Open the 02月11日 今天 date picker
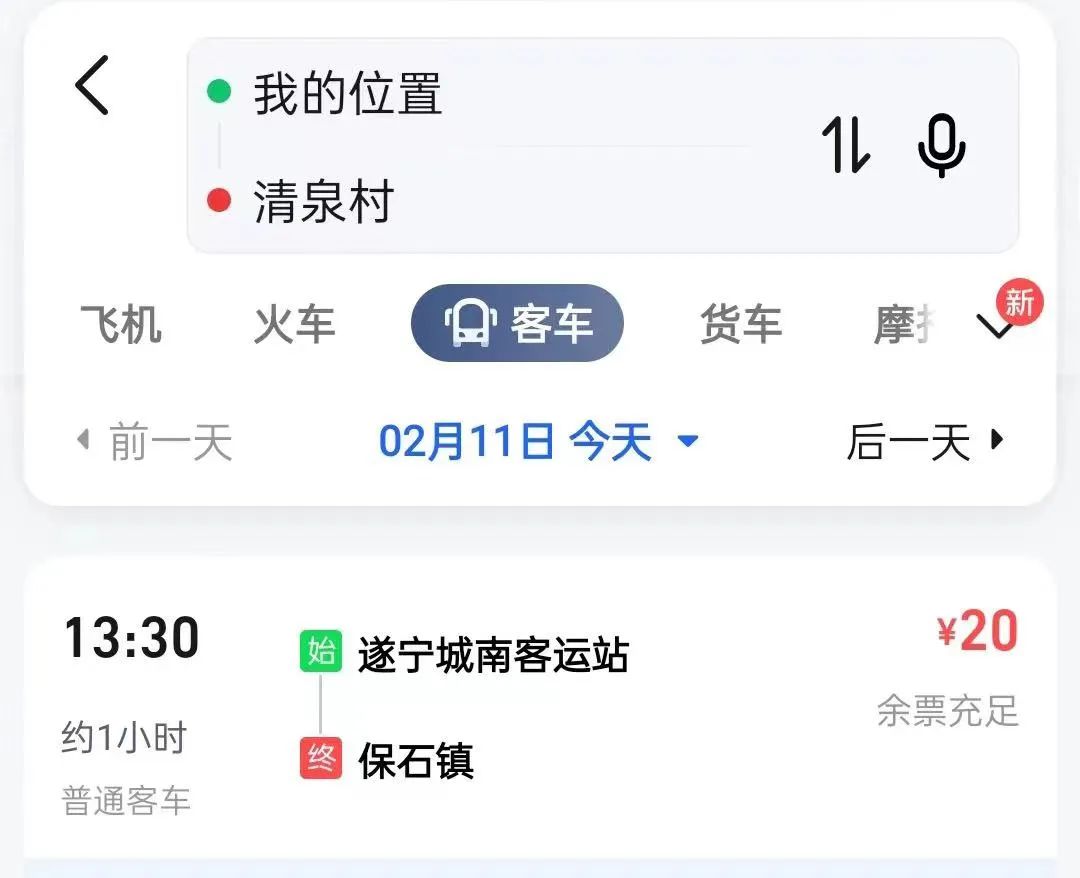 coord(538,441)
